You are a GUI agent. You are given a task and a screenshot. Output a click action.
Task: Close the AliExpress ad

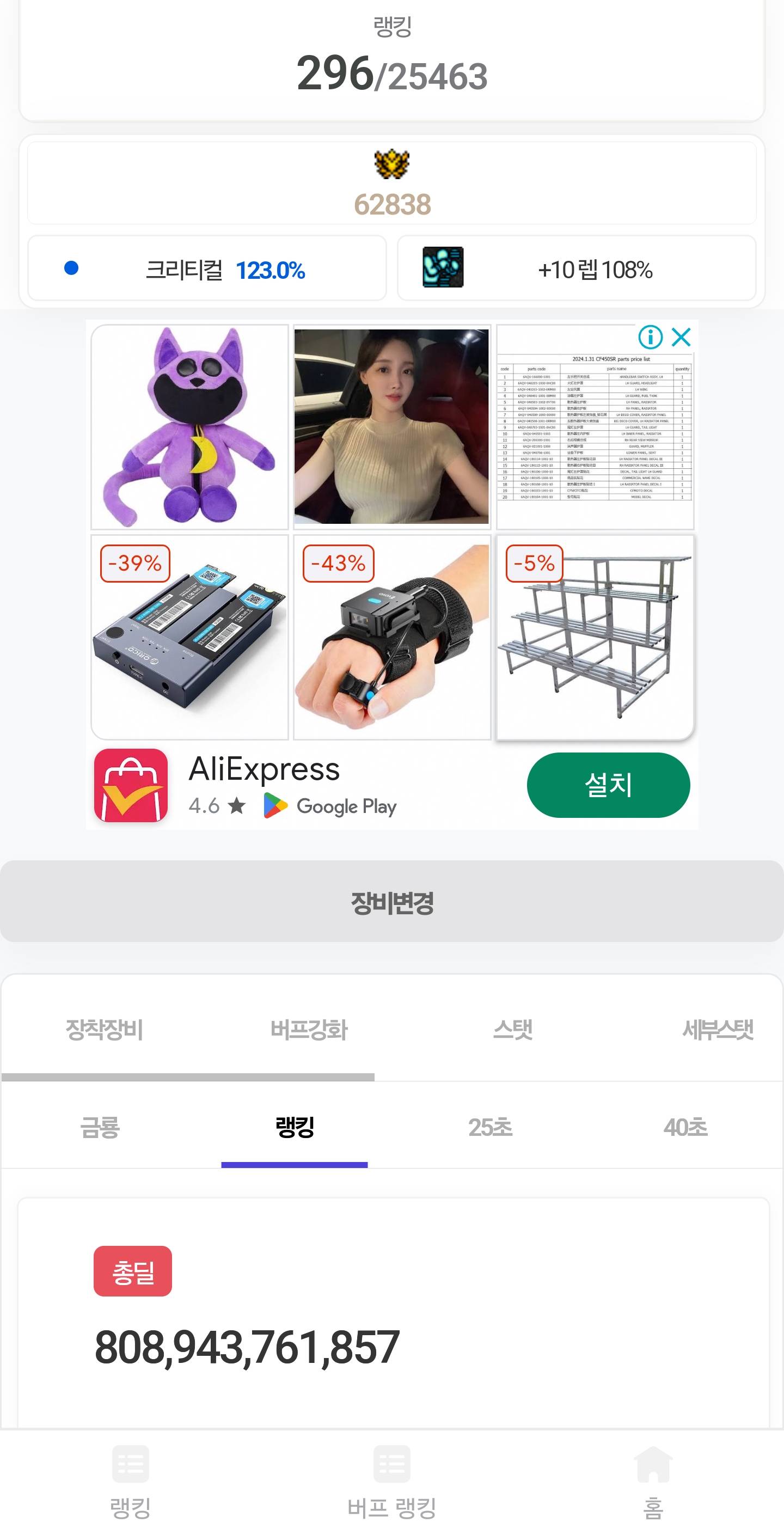[x=681, y=337]
